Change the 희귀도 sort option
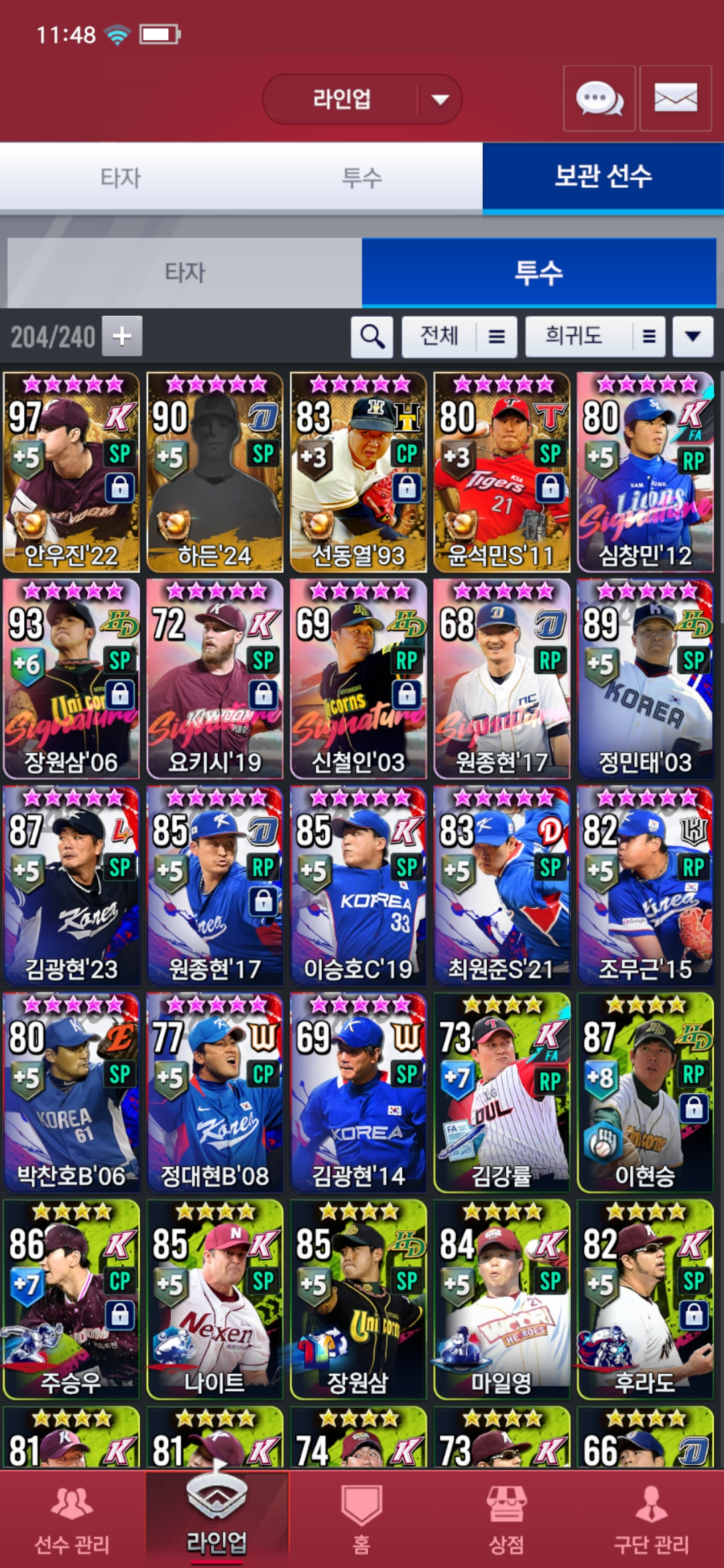The width and height of the screenshot is (724, 1568). pyautogui.click(x=595, y=336)
